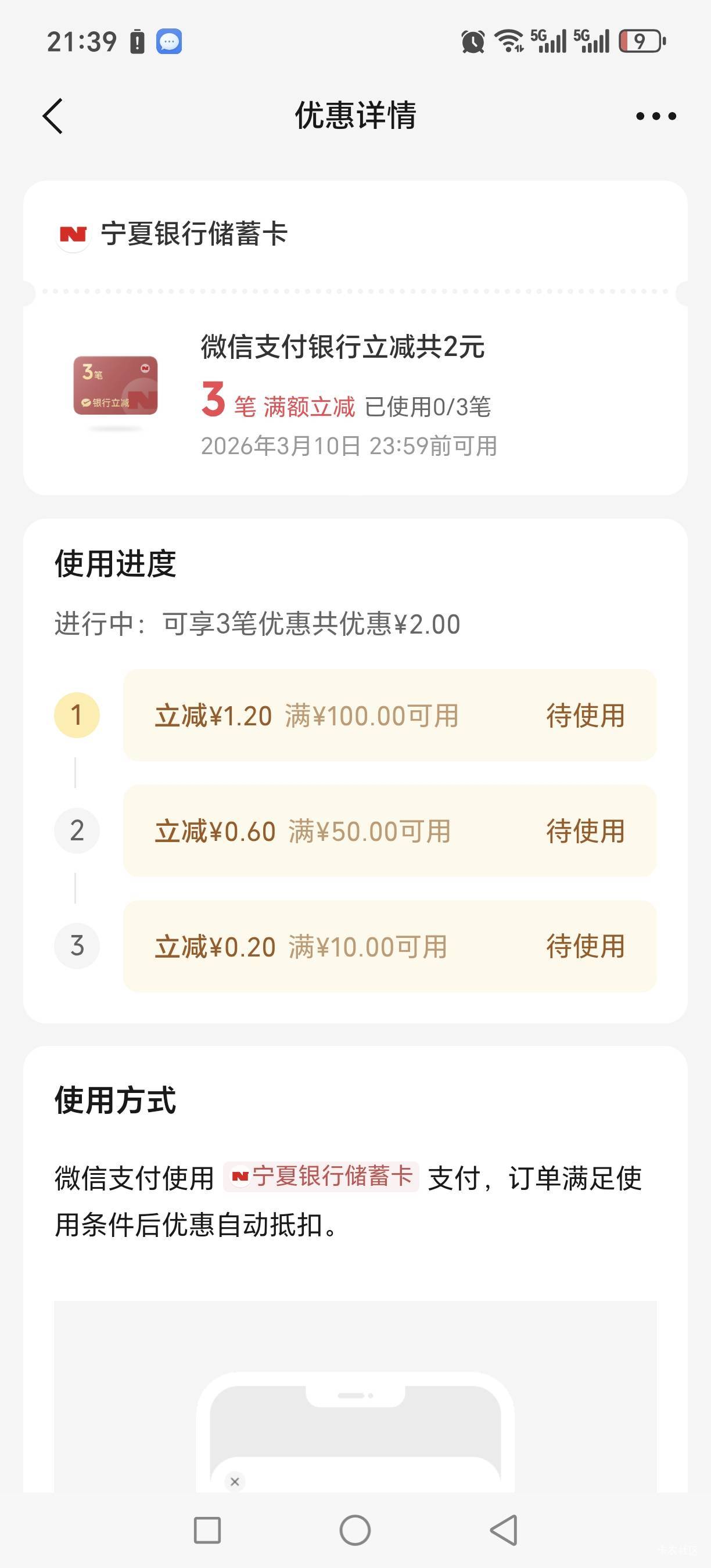Screen dimensions: 711x1568
Task: Open the three-dot overflow menu
Action: click(656, 116)
